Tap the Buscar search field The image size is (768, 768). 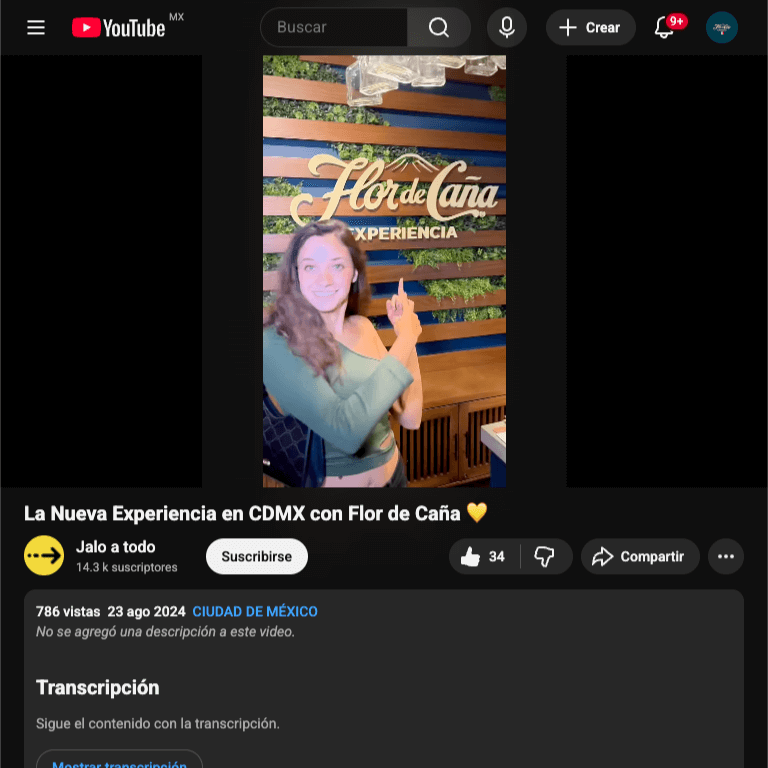(x=334, y=27)
